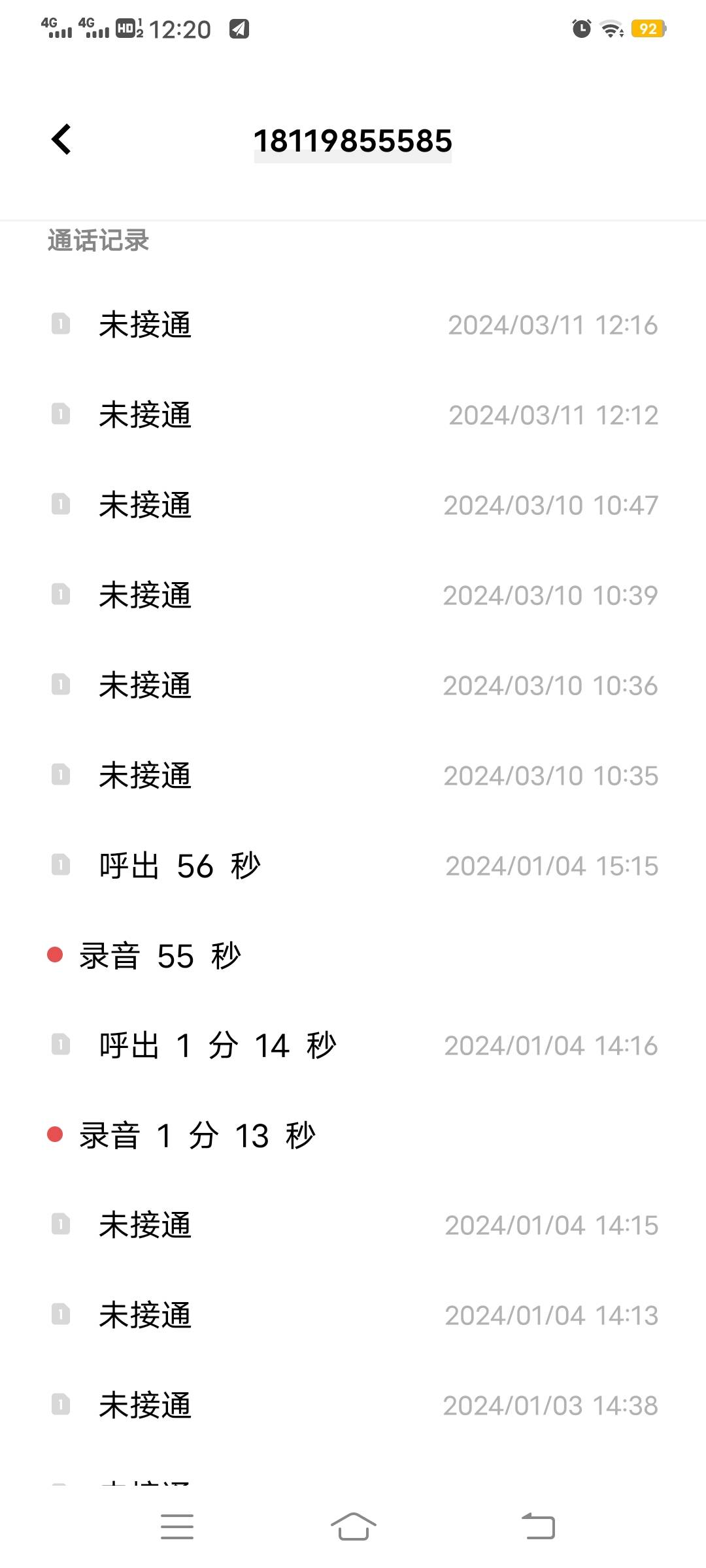Open the call entry from 2024/01/03 14:38
The height and width of the screenshot is (1568, 706).
coord(353,1405)
